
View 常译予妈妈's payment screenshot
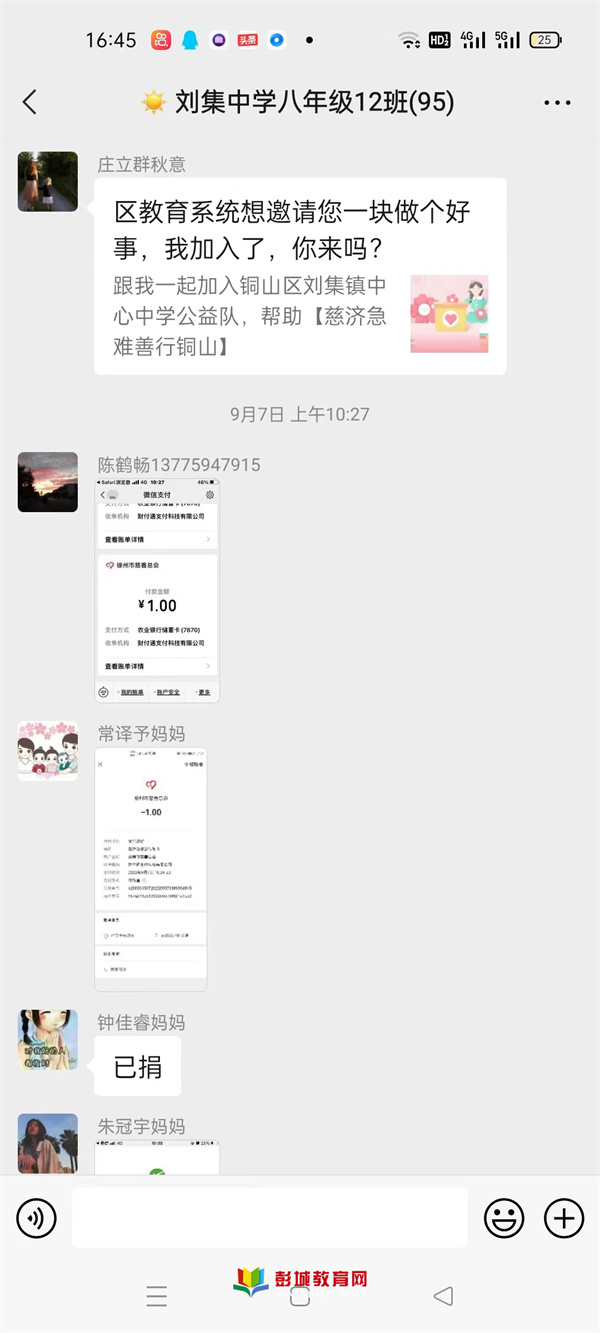(x=150, y=869)
